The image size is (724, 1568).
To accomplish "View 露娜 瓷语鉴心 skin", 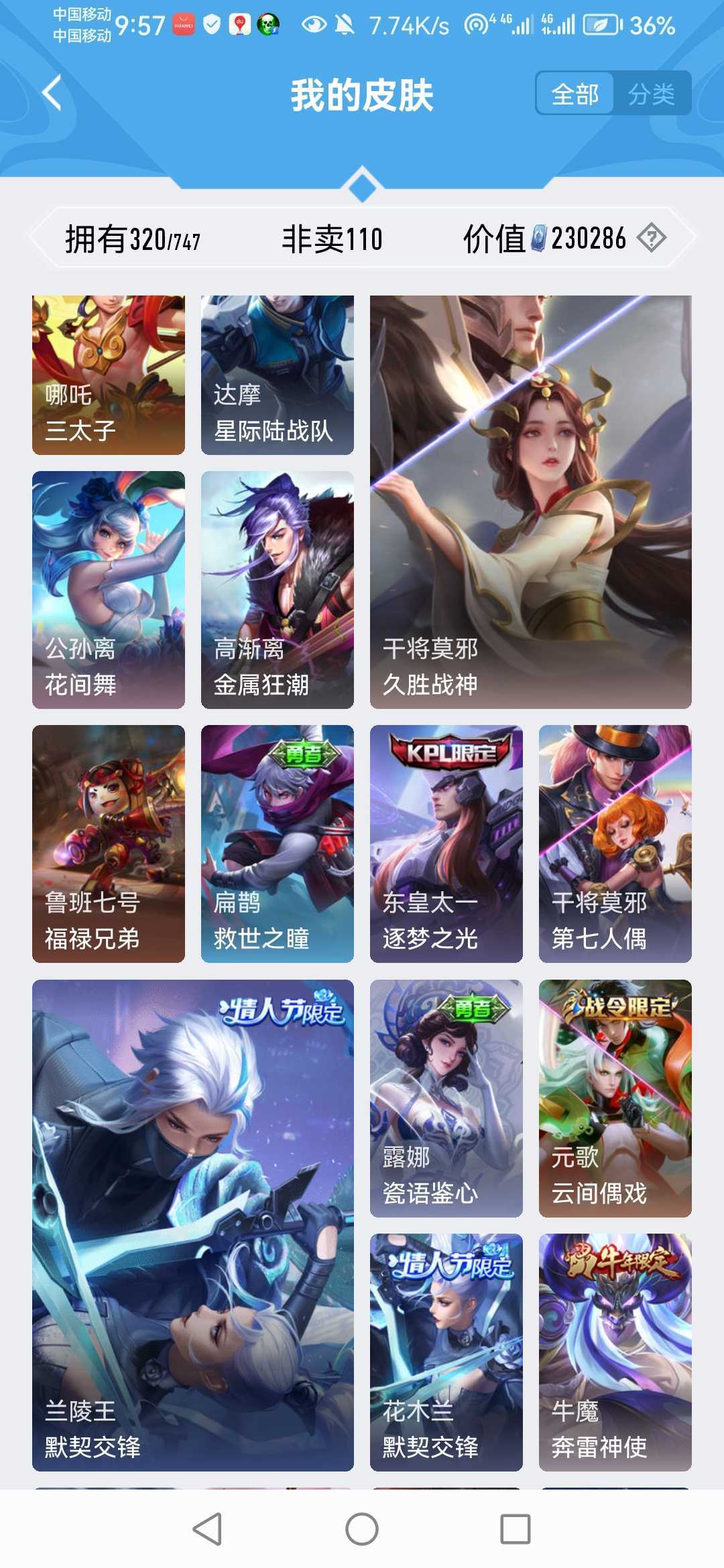I will tap(446, 1098).
